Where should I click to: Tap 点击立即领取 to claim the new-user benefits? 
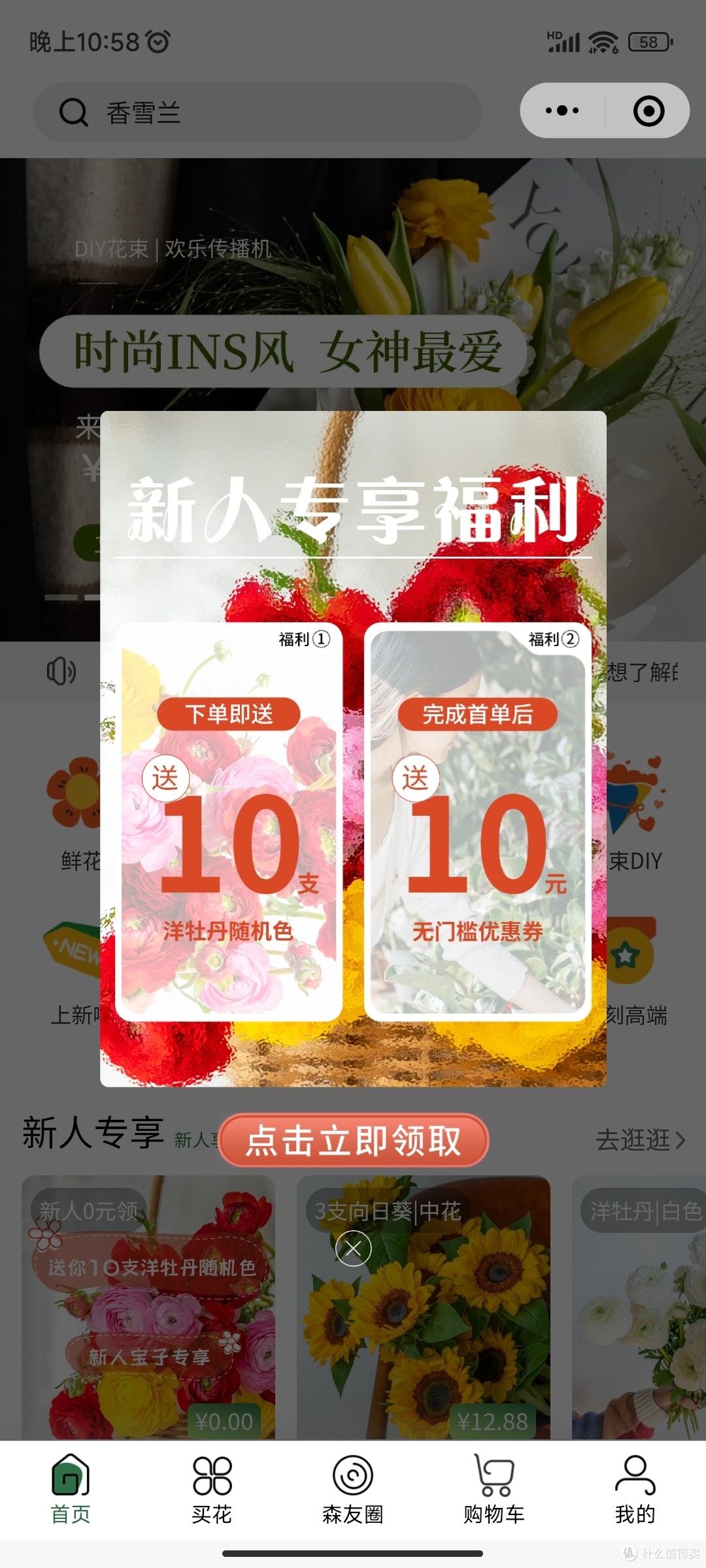(x=354, y=1141)
